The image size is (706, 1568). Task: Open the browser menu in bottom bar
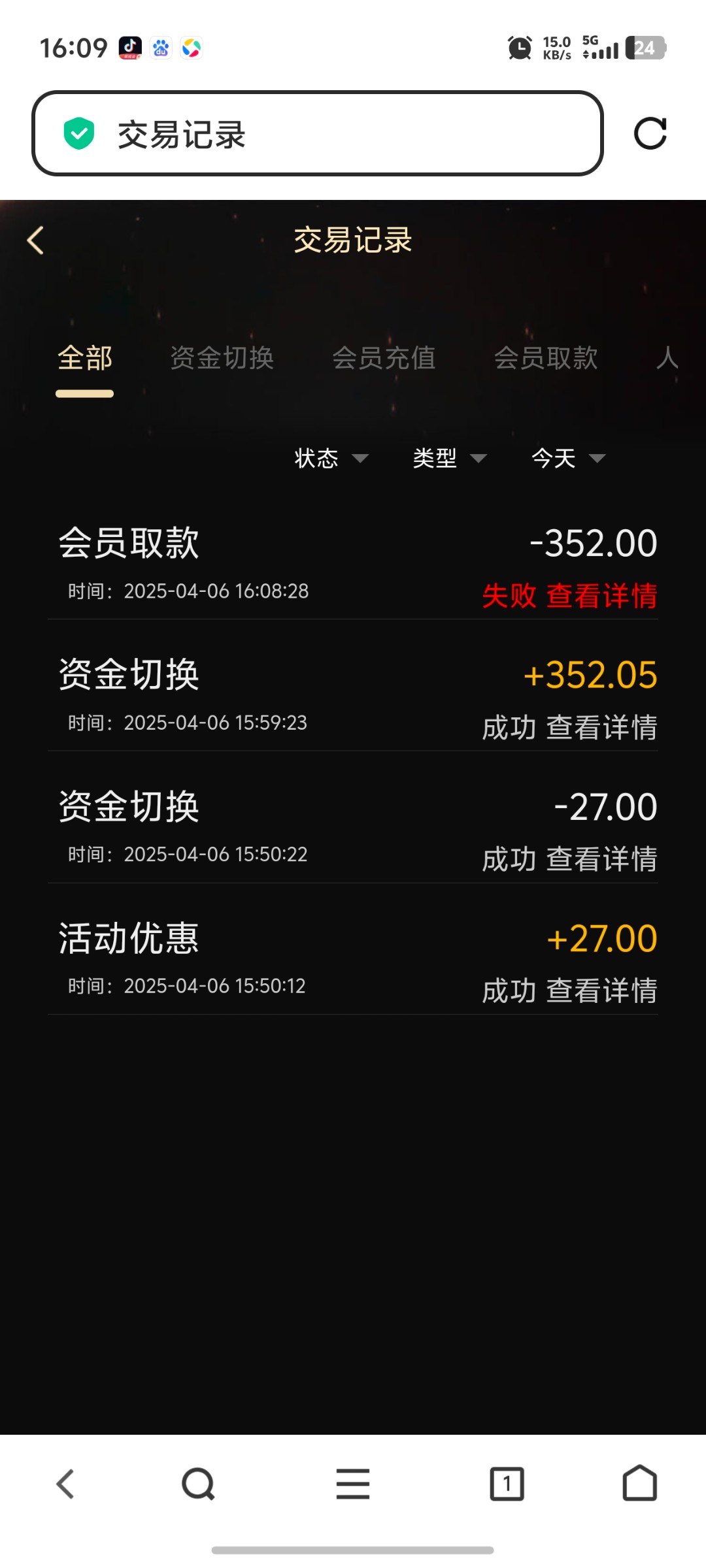coord(353,1484)
